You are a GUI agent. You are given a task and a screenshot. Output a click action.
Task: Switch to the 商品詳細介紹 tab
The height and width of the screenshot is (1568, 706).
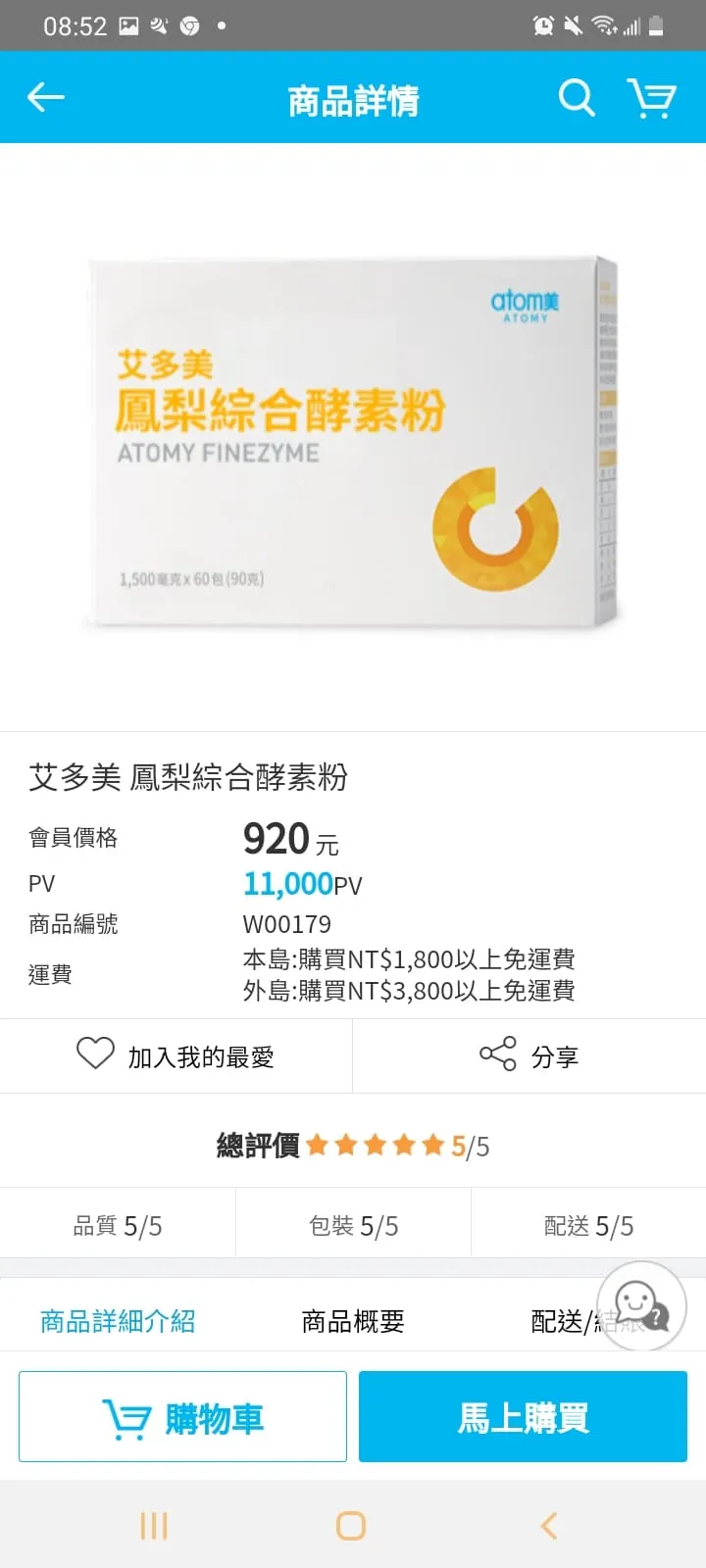tap(118, 1321)
